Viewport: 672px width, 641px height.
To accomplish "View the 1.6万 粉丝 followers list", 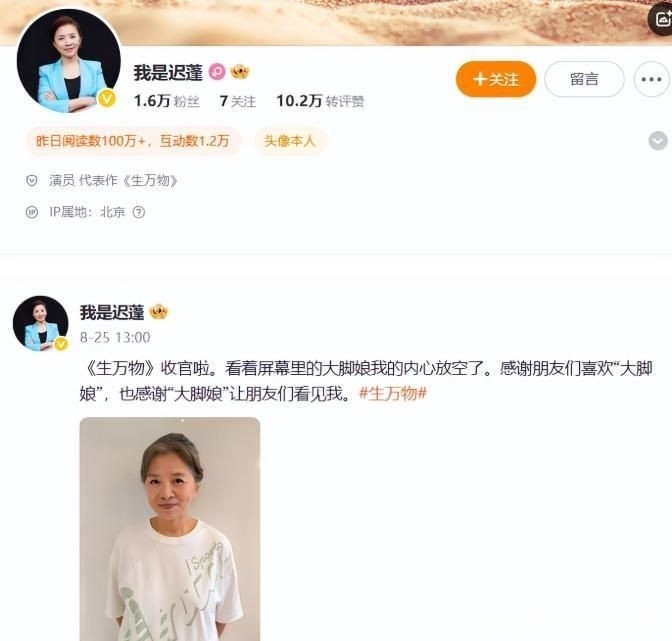I will tap(166, 101).
